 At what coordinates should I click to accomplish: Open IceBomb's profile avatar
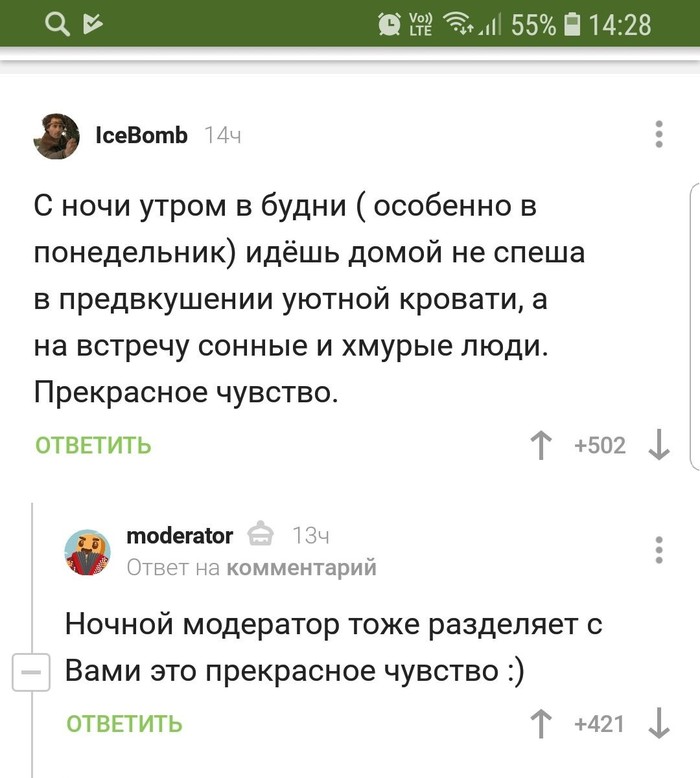(x=56, y=136)
